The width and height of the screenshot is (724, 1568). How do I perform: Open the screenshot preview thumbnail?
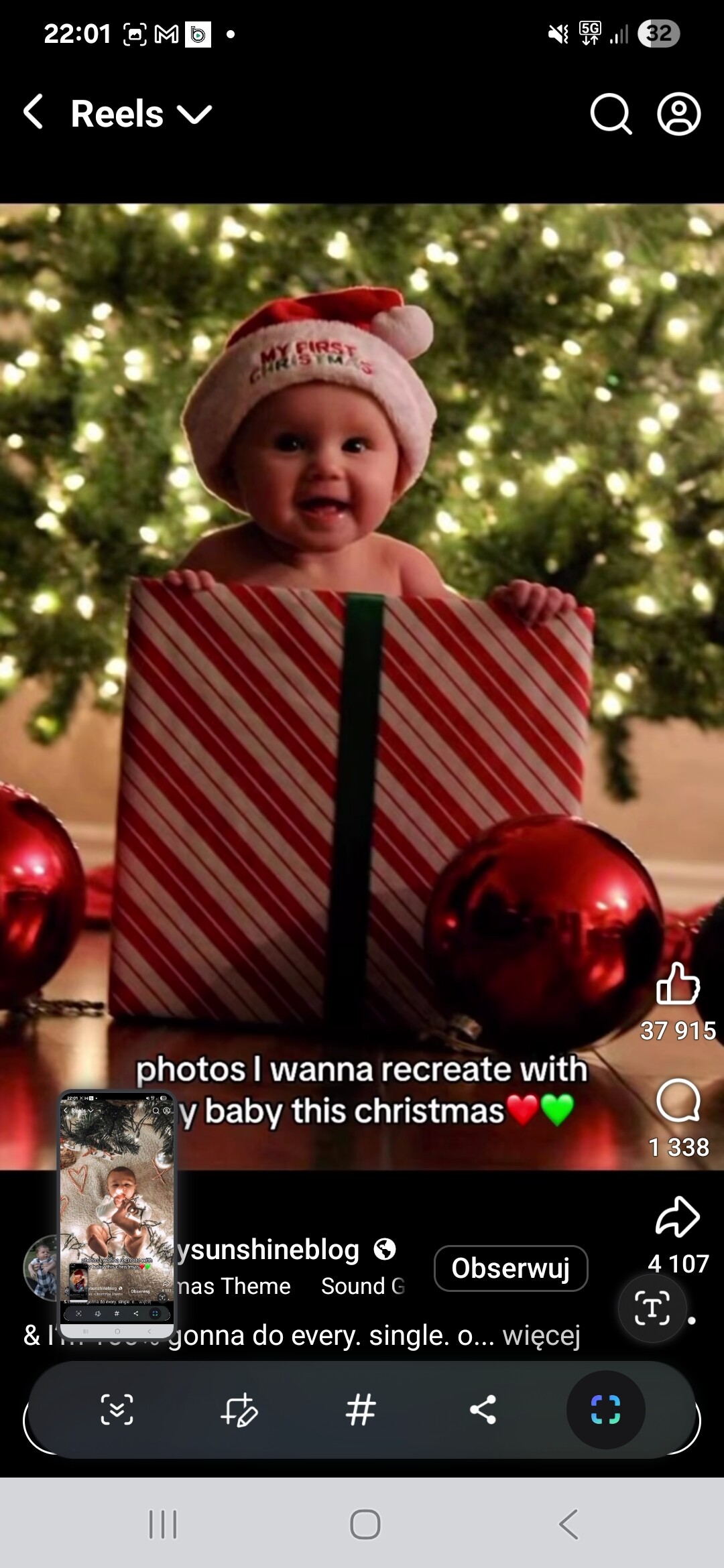117,1213
